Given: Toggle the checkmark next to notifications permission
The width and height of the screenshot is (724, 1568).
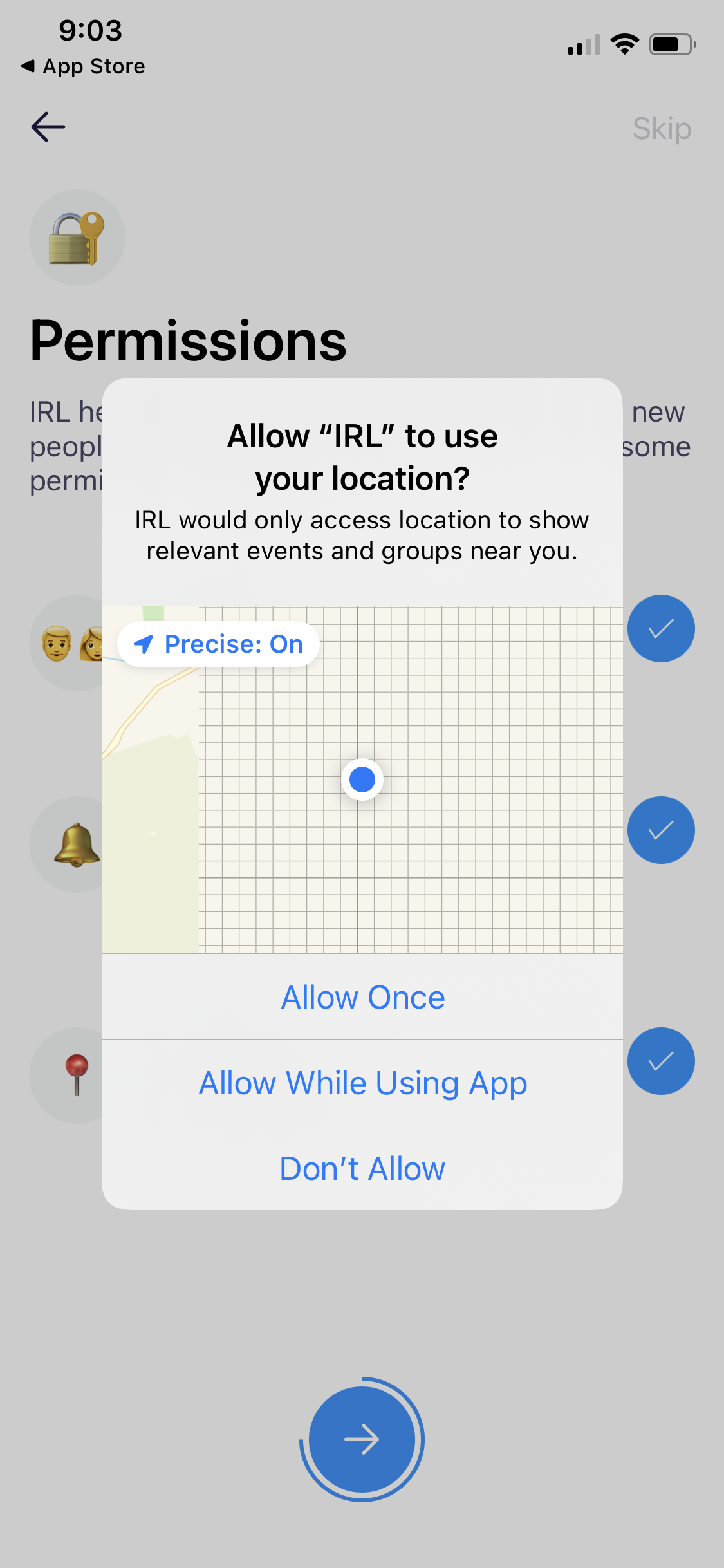Looking at the screenshot, I should [661, 830].
